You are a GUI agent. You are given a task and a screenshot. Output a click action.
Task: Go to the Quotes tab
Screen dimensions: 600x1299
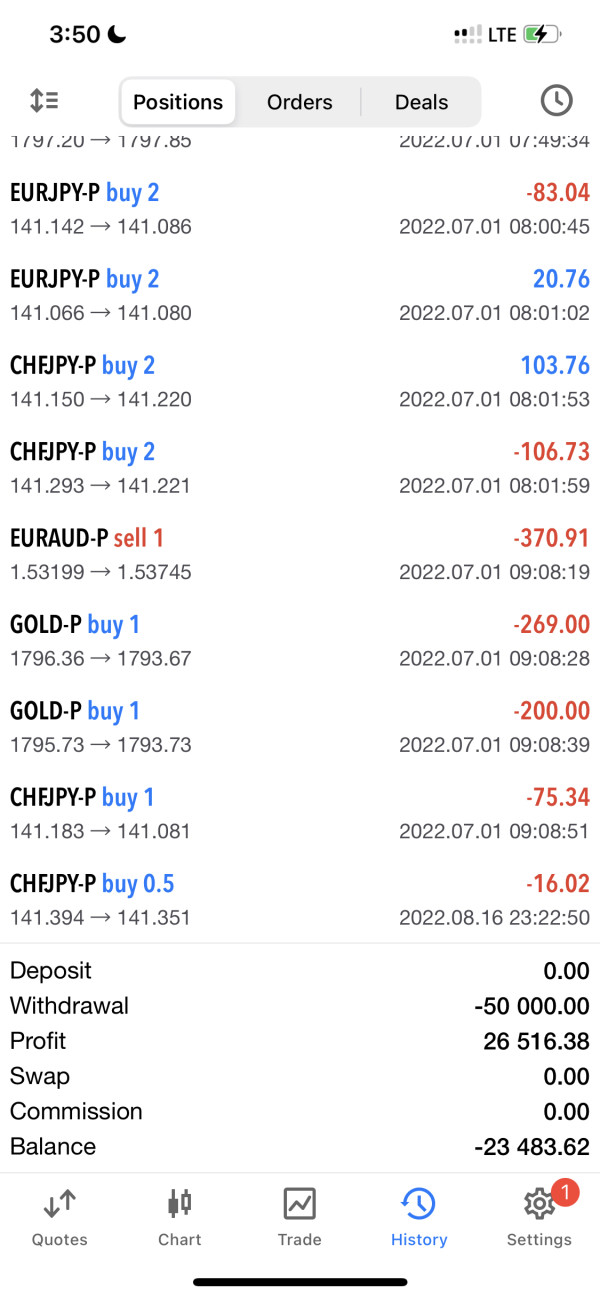click(60, 1217)
